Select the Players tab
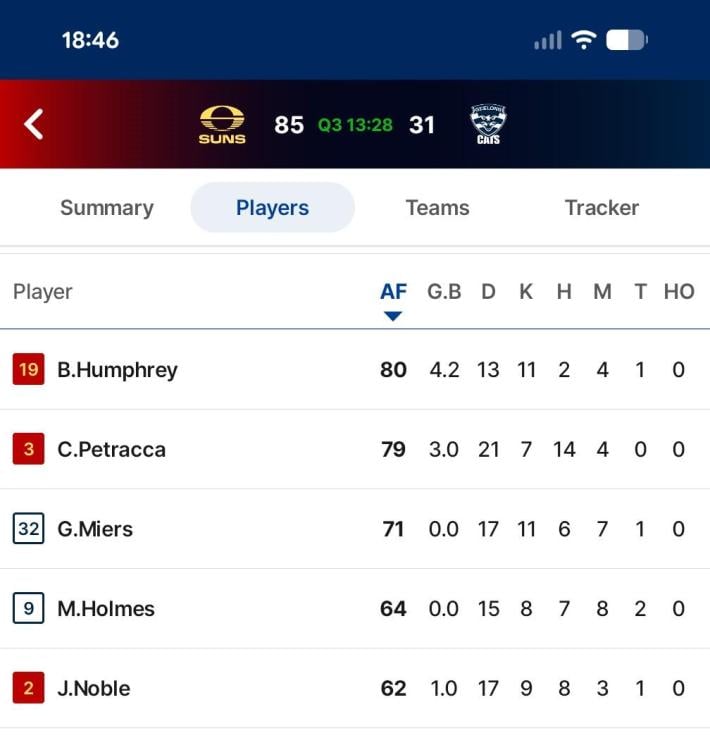This screenshot has height=750, width=710. 272,208
